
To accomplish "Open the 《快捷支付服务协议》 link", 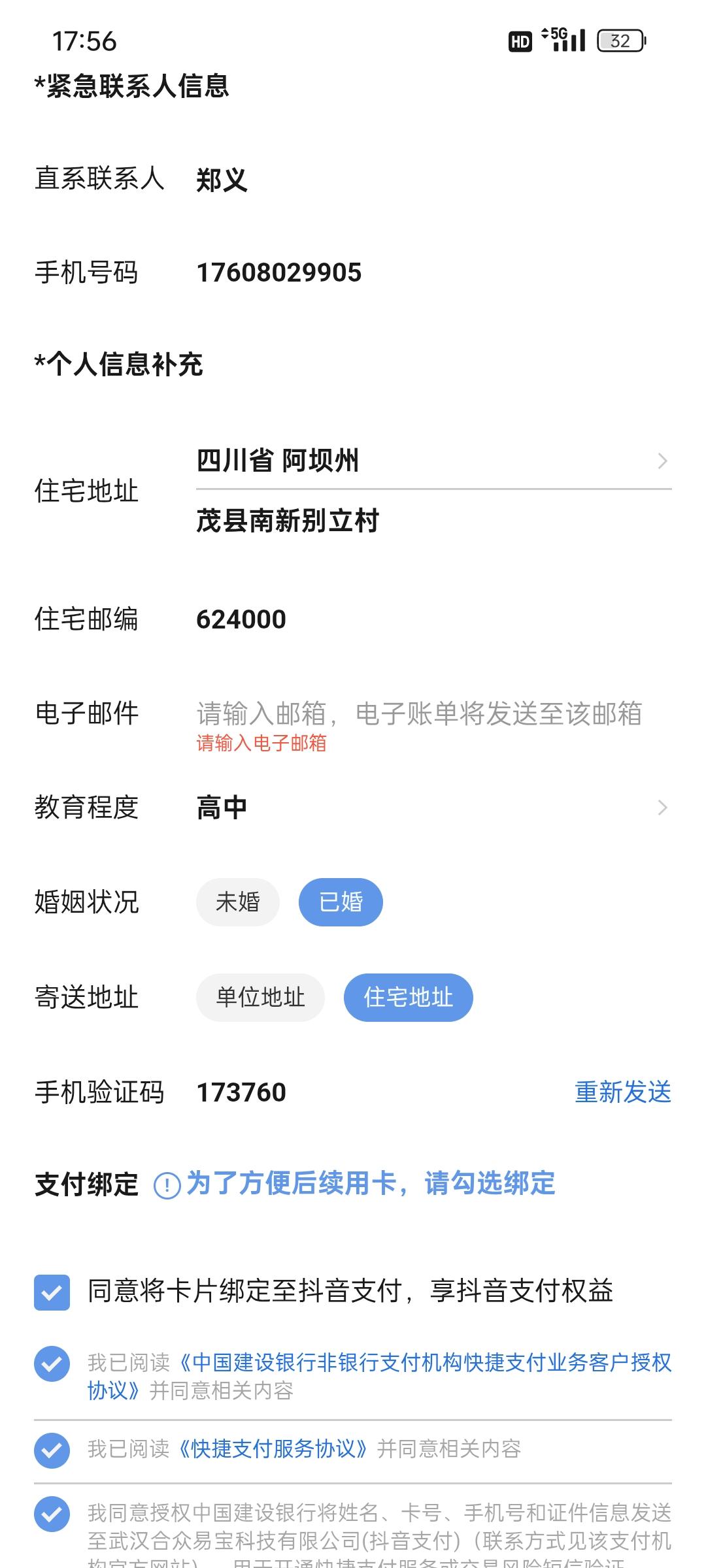I will pos(273,1449).
